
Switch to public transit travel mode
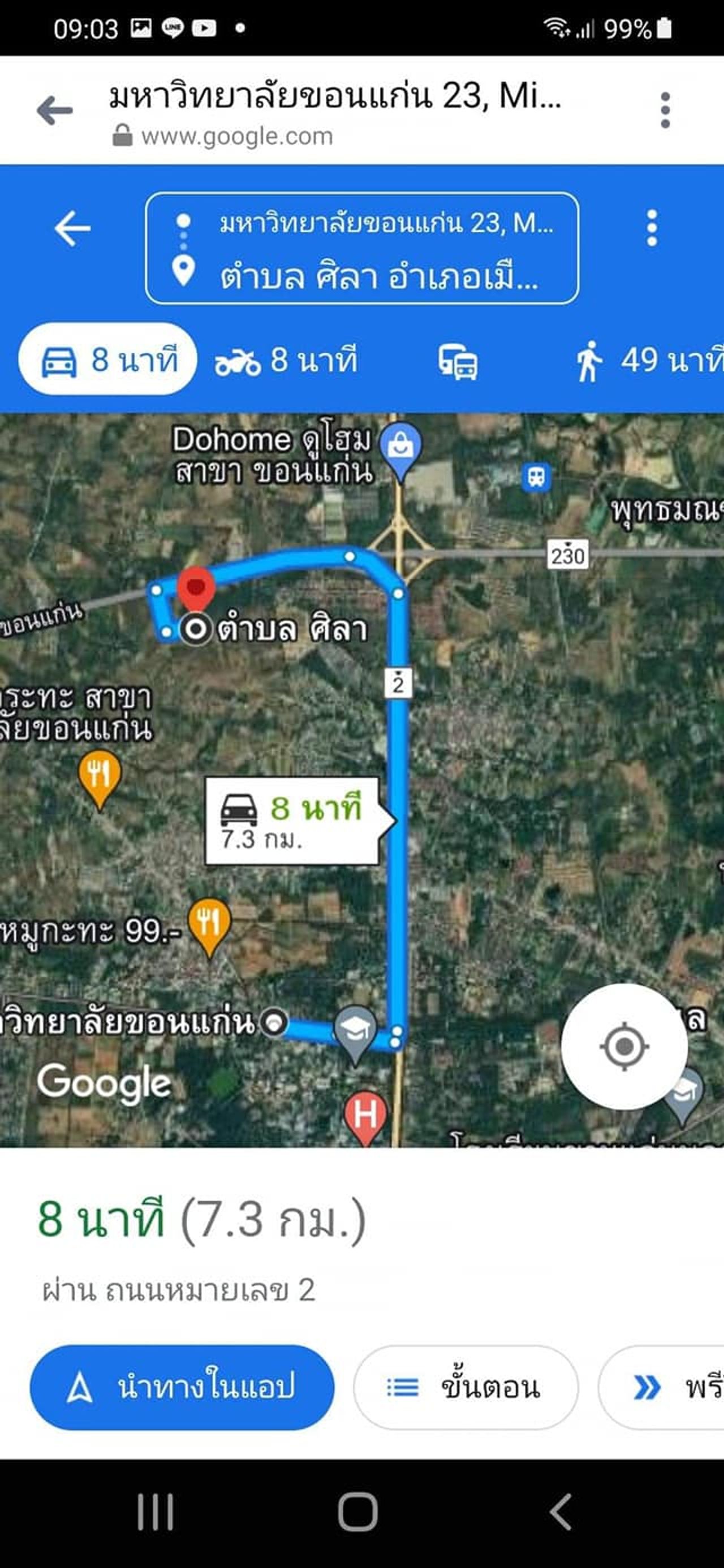coord(458,362)
